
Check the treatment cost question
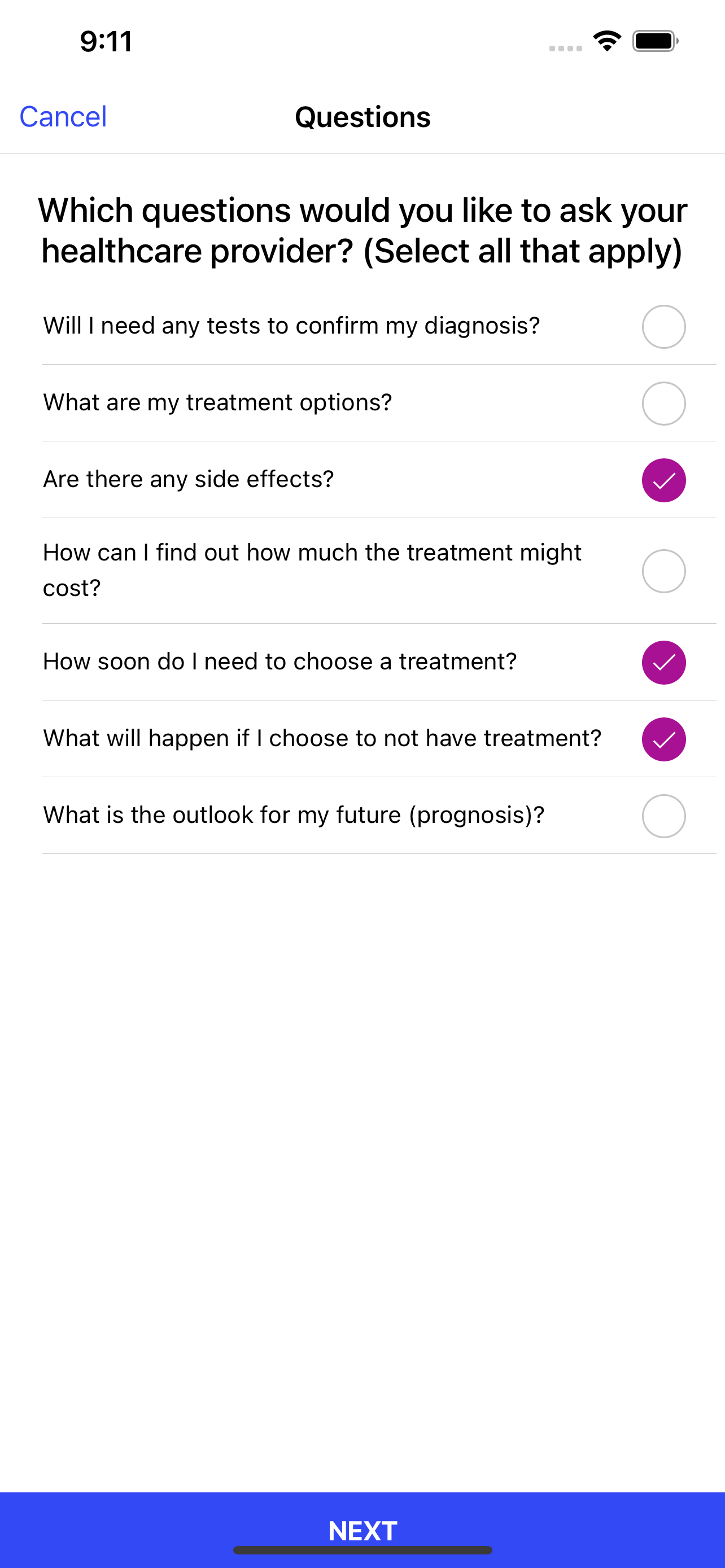663,571
